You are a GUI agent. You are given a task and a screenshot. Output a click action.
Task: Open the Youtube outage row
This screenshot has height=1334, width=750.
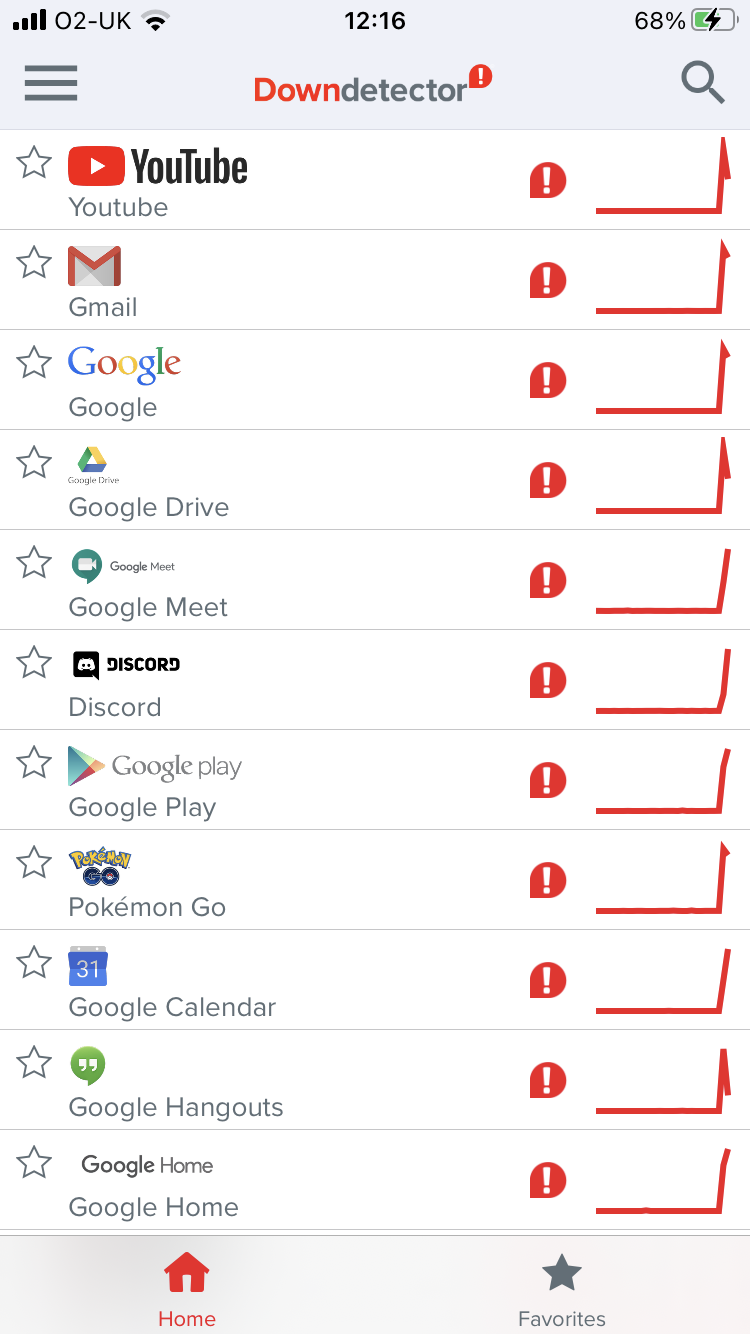[375, 180]
